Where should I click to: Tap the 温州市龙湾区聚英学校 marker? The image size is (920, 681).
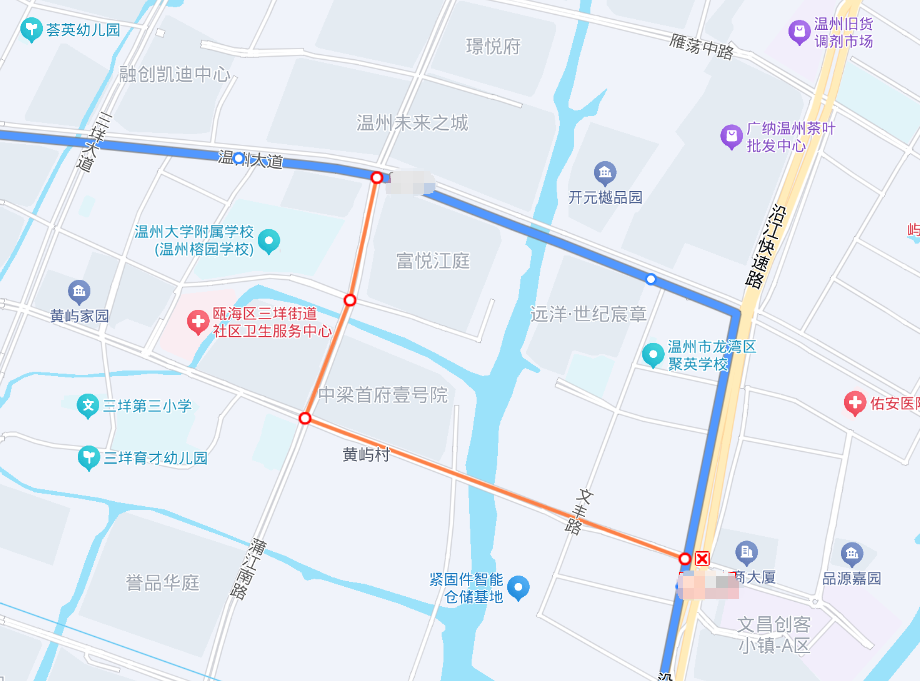(653, 354)
